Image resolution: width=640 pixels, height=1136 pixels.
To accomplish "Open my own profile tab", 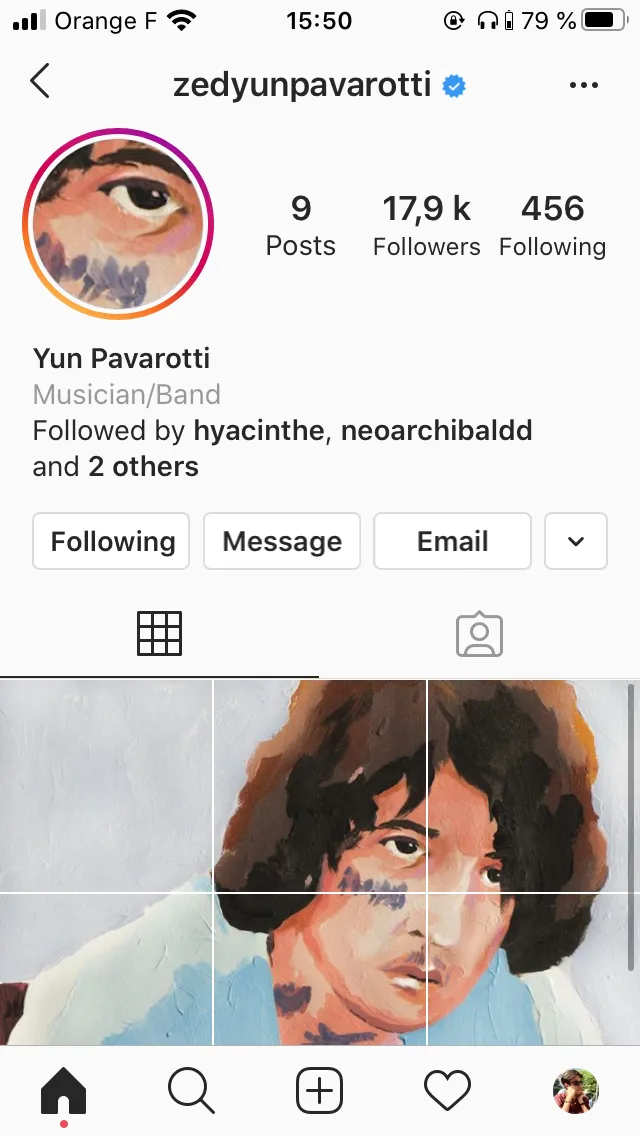I will point(576,1091).
